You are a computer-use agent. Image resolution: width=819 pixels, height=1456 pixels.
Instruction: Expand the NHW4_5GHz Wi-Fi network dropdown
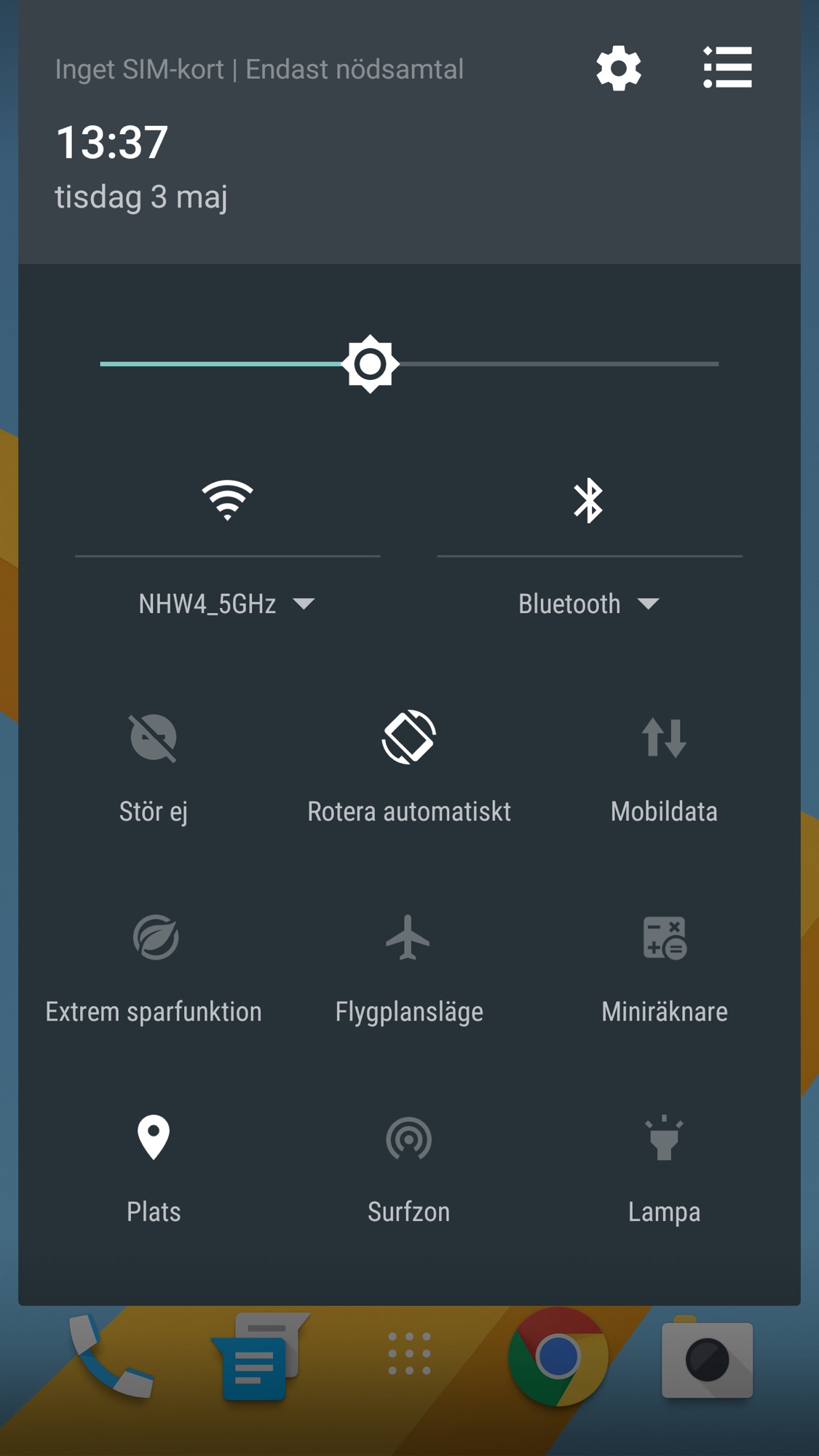pyautogui.click(x=227, y=604)
